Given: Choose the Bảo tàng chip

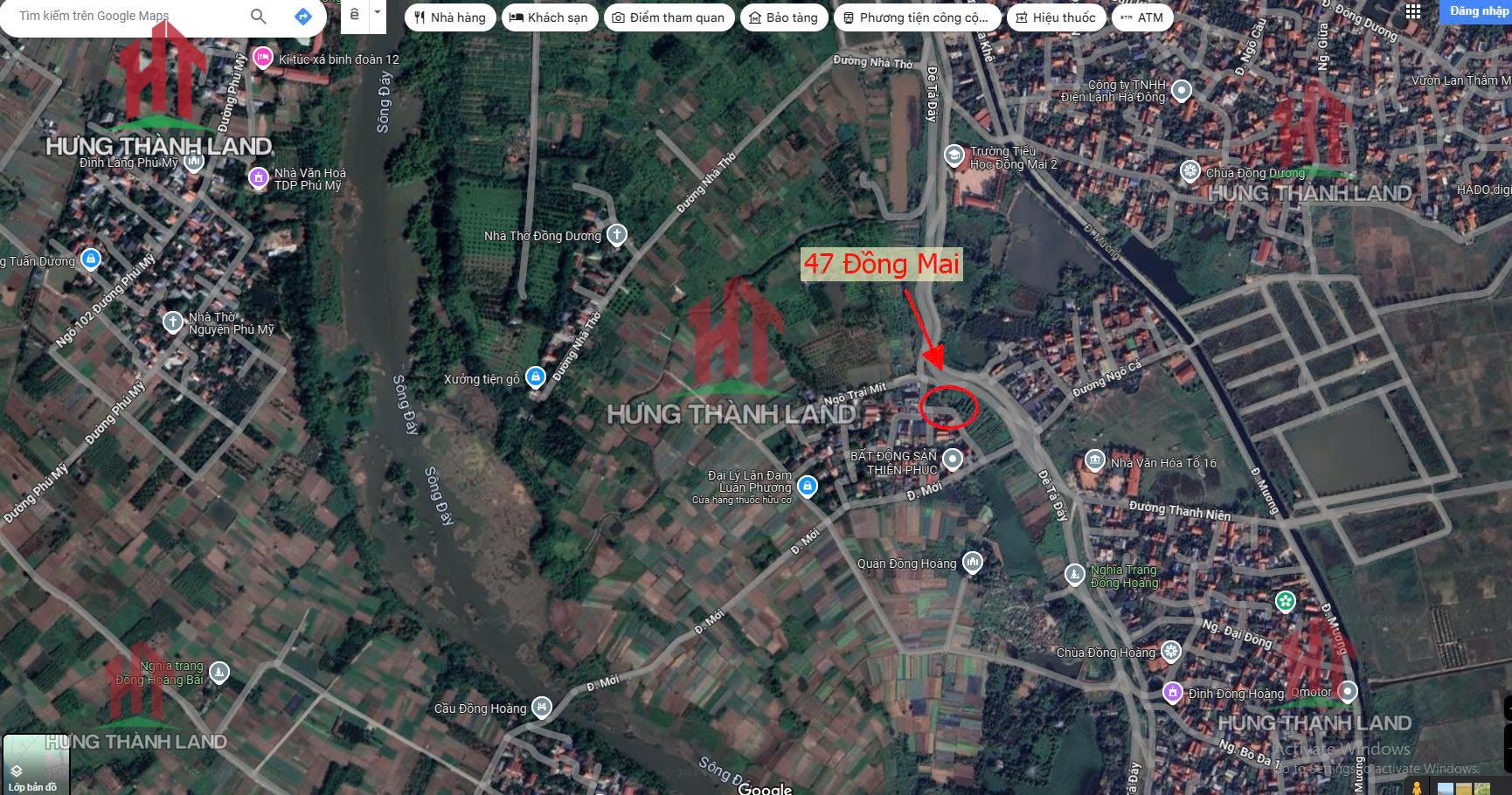Looking at the screenshot, I should (x=783, y=17).
